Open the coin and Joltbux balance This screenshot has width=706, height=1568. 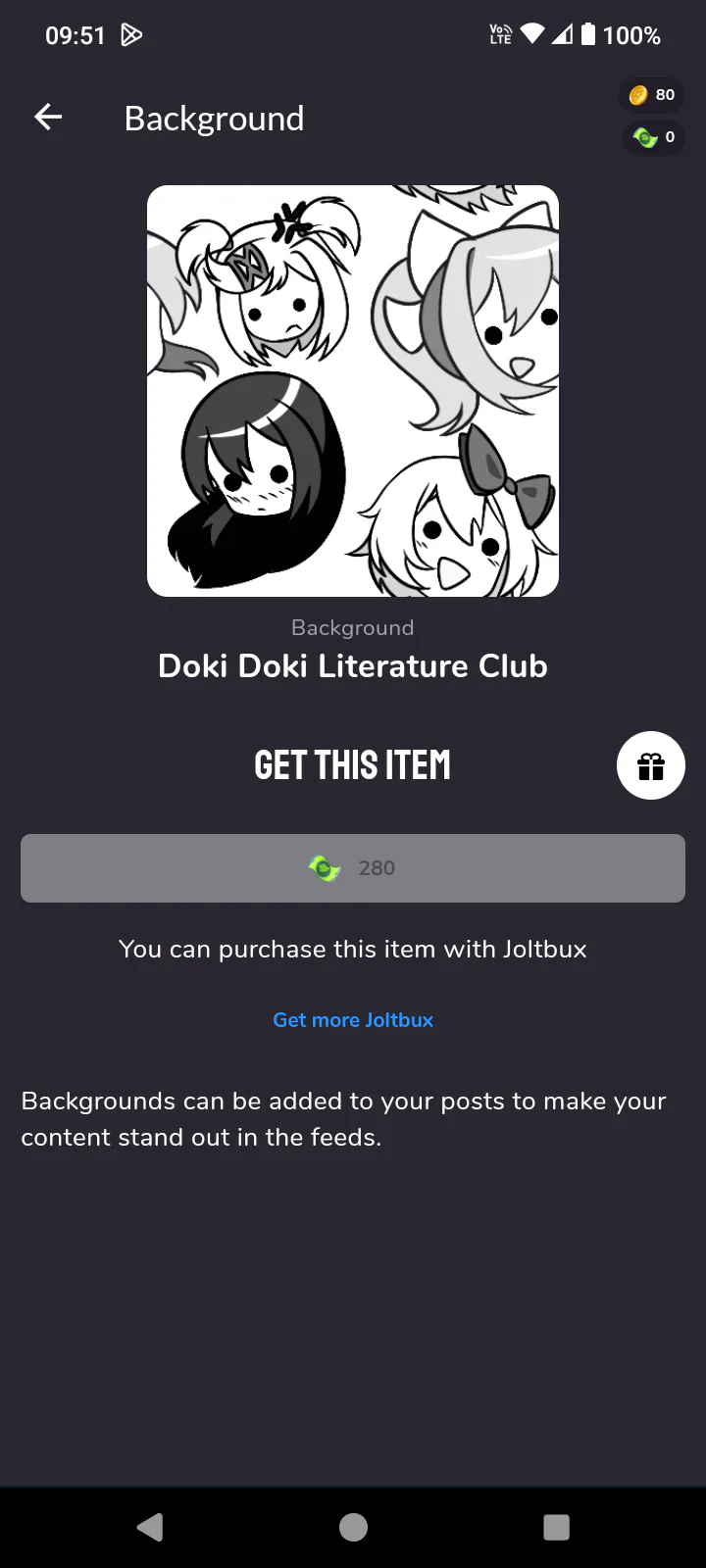pos(653,116)
